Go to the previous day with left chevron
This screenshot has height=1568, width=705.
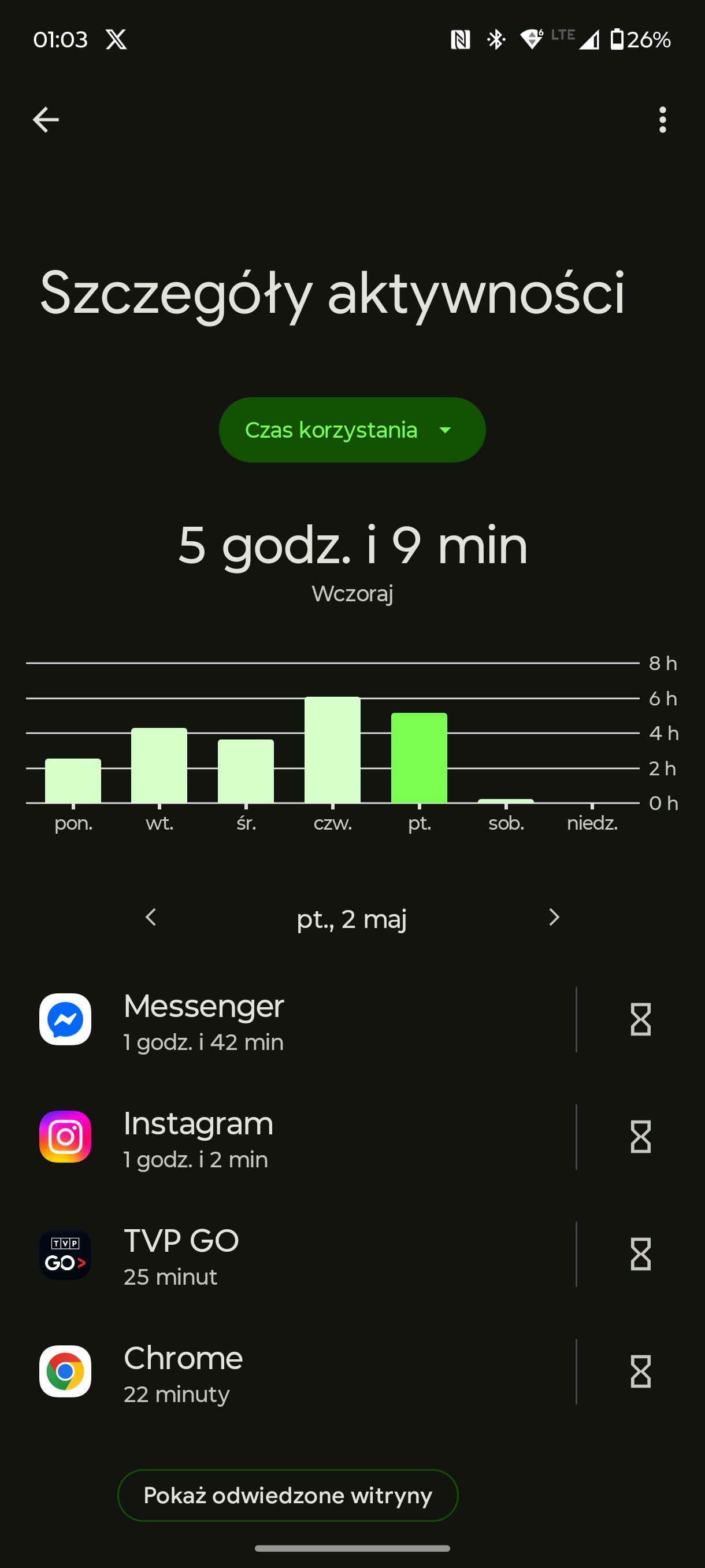[151, 918]
